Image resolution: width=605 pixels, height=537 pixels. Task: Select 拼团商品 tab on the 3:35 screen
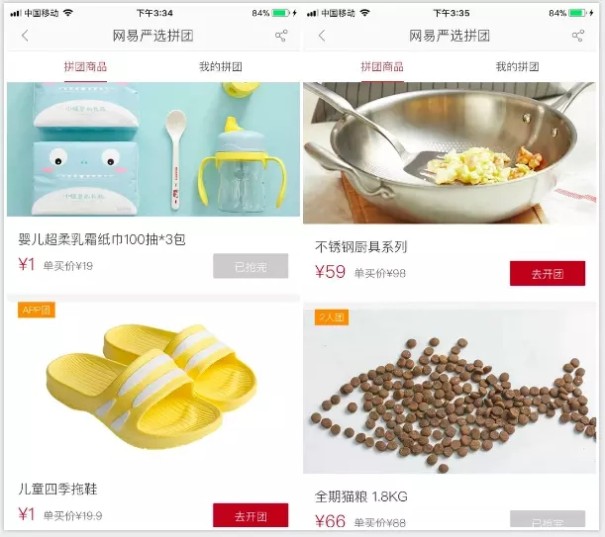click(382, 67)
